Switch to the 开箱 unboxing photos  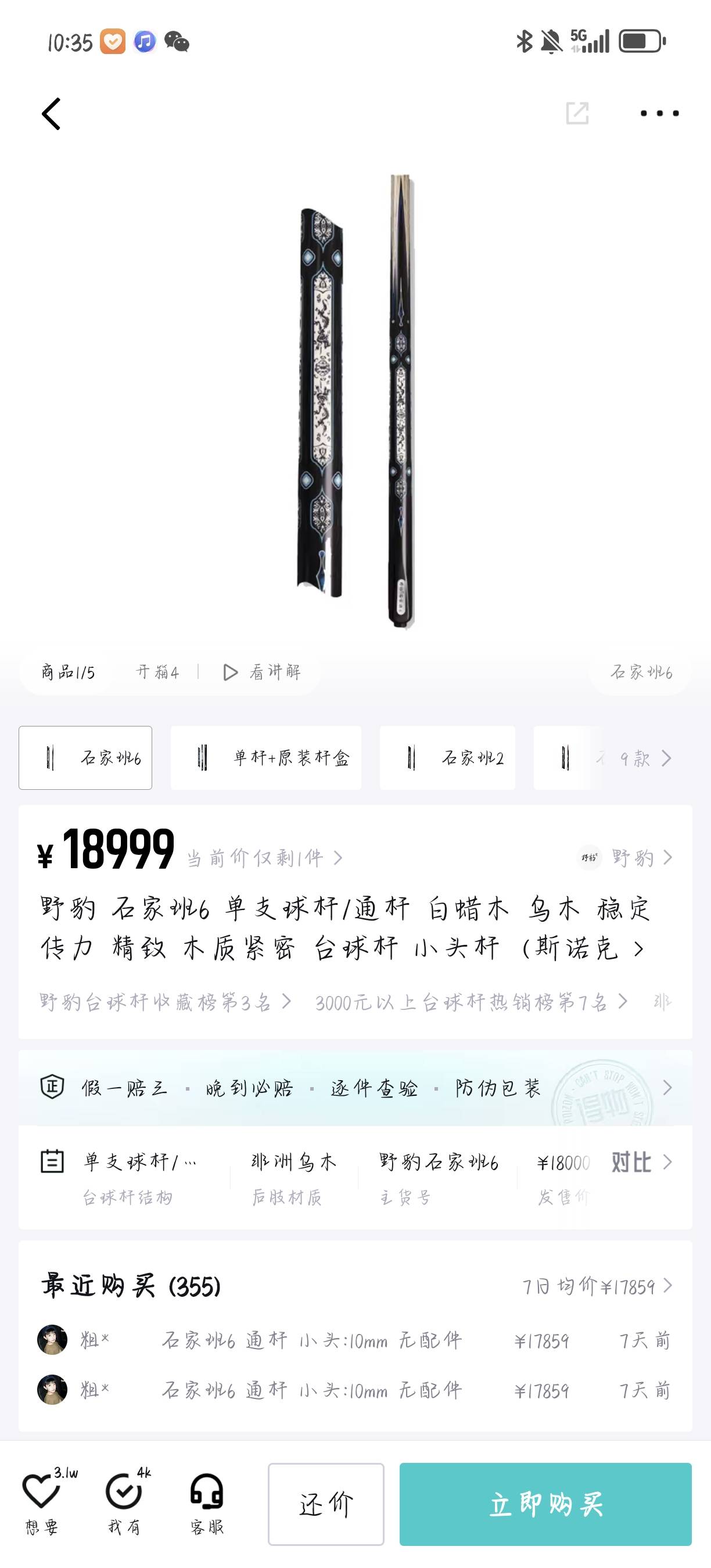tap(157, 672)
